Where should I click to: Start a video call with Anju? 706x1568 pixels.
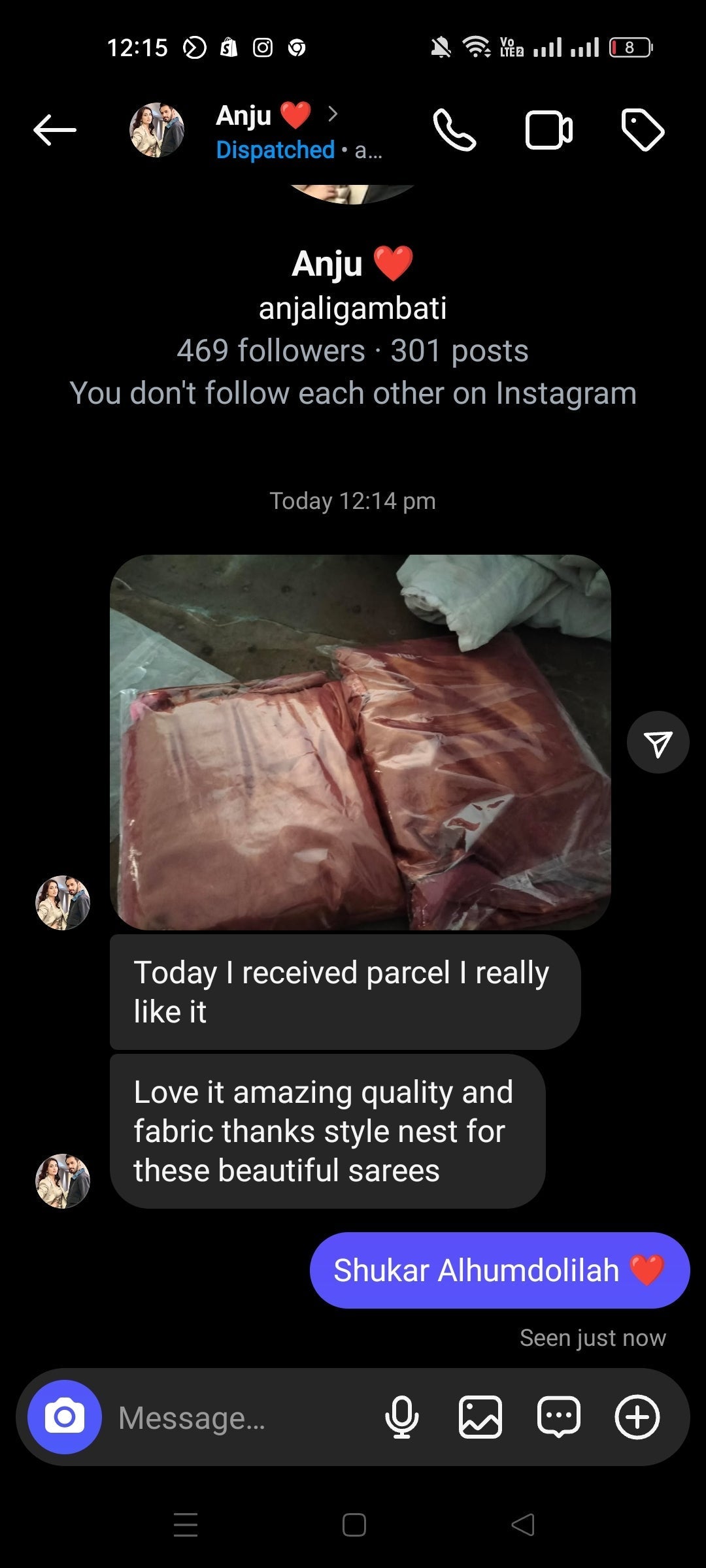click(x=549, y=130)
